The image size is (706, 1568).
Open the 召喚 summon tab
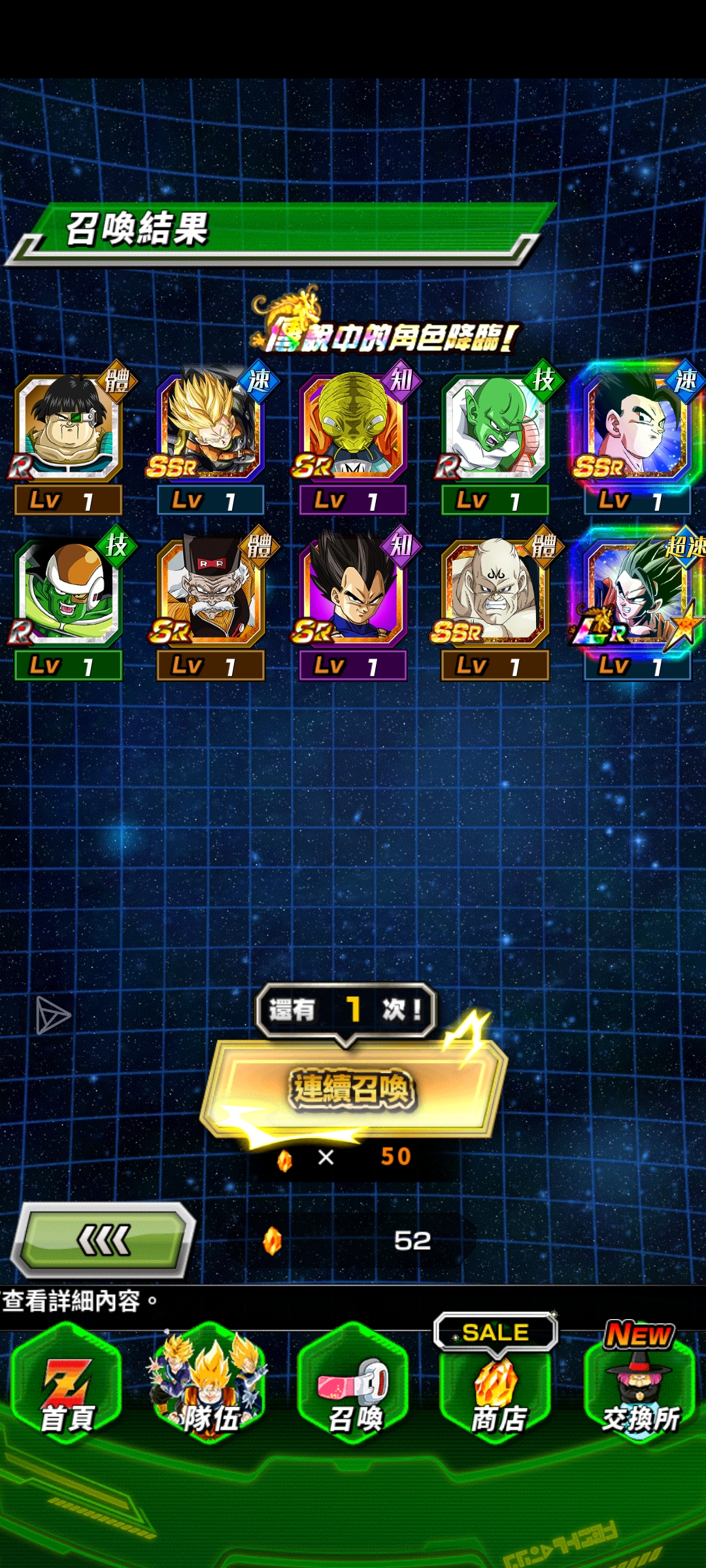(354, 1388)
